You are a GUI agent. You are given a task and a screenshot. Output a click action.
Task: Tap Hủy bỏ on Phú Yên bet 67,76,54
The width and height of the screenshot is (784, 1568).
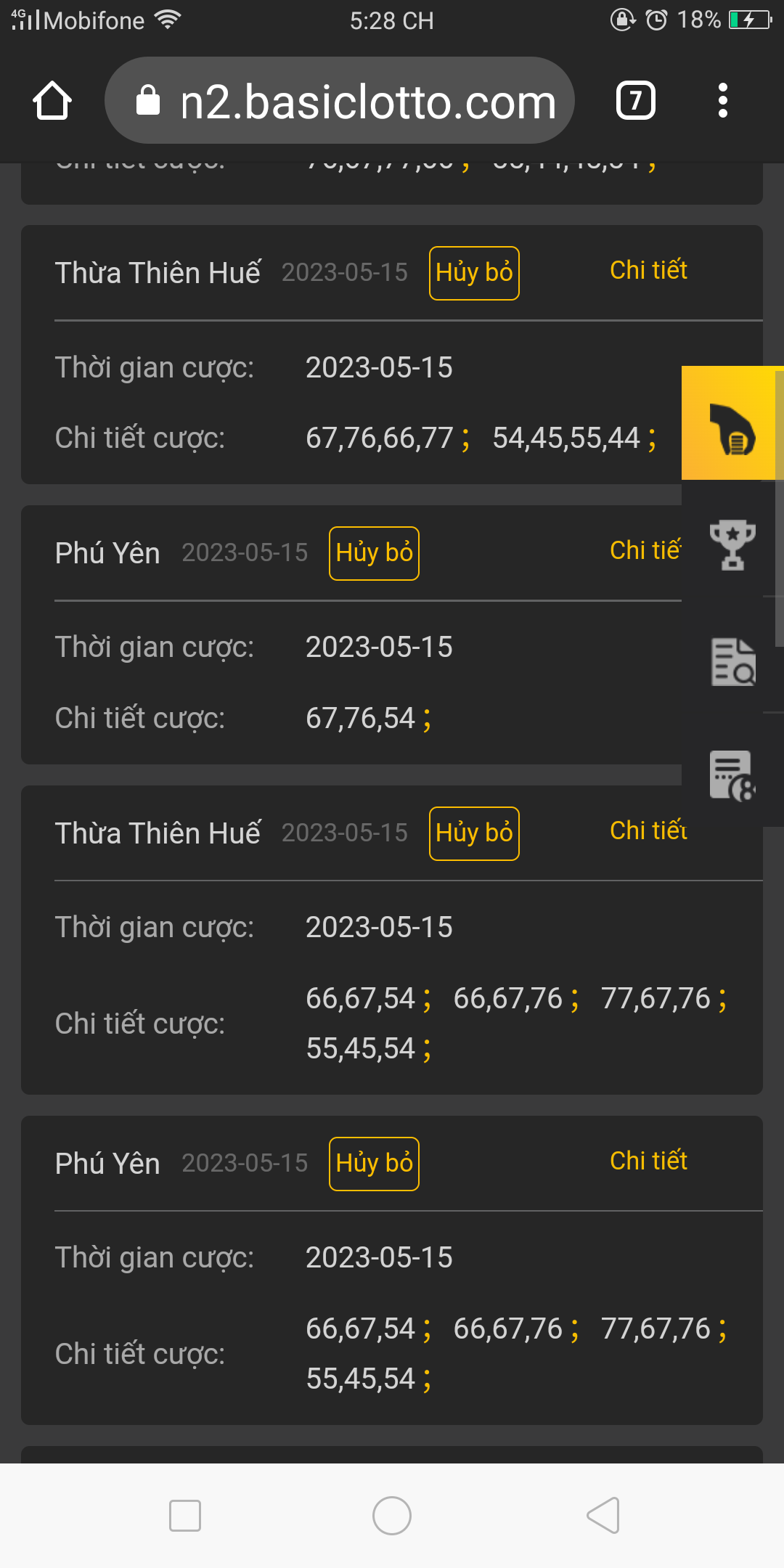(x=374, y=553)
